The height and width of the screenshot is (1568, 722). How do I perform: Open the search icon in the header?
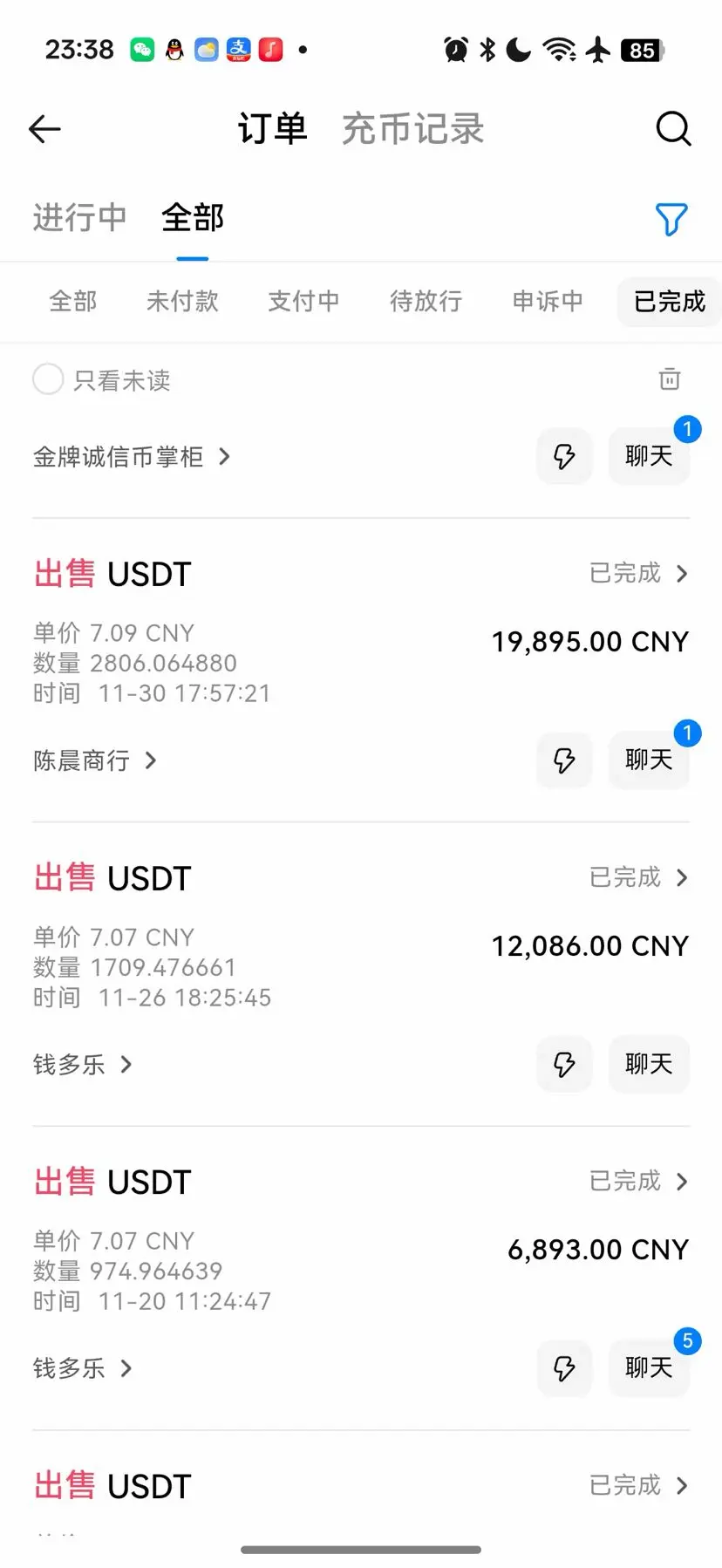point(672,129)
